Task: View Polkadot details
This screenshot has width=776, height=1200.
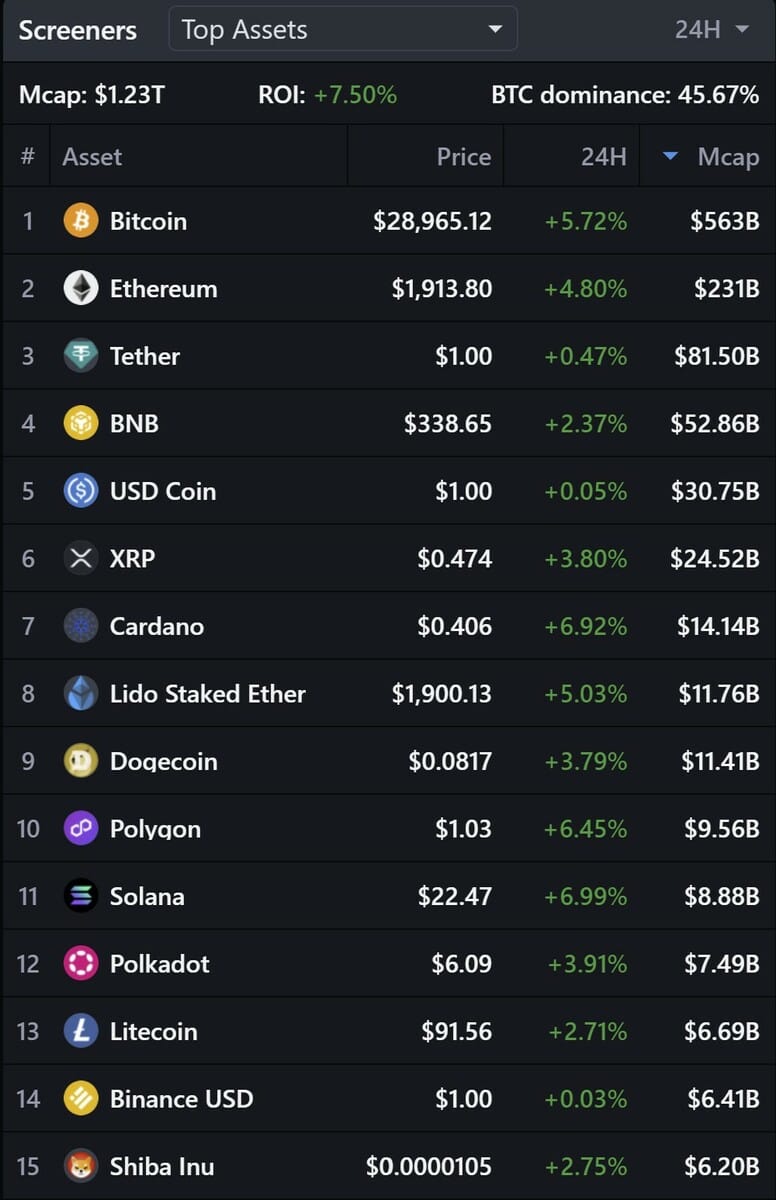Action: pos(160,964)
